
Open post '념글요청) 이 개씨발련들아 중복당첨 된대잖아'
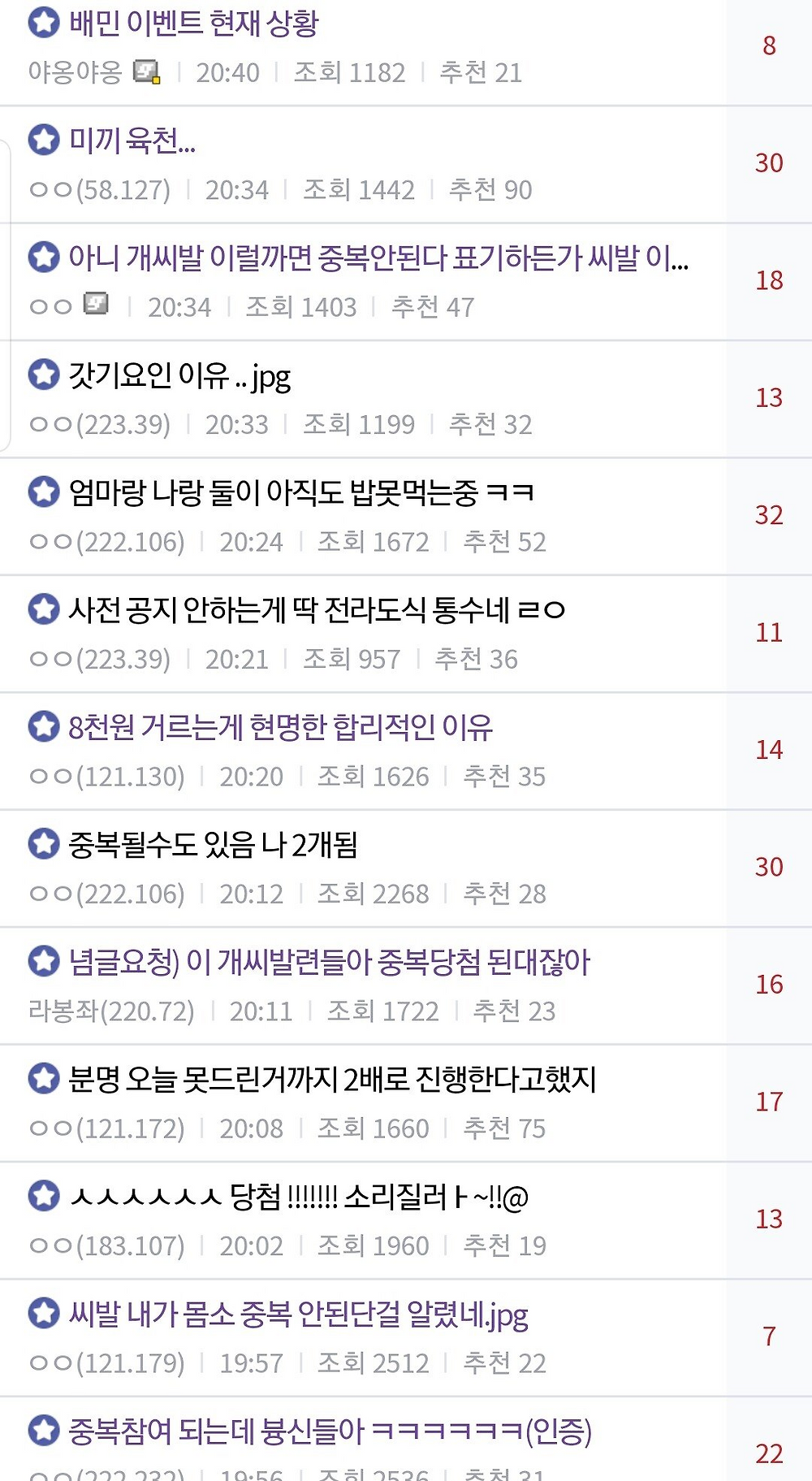click(x=329, y=962)
